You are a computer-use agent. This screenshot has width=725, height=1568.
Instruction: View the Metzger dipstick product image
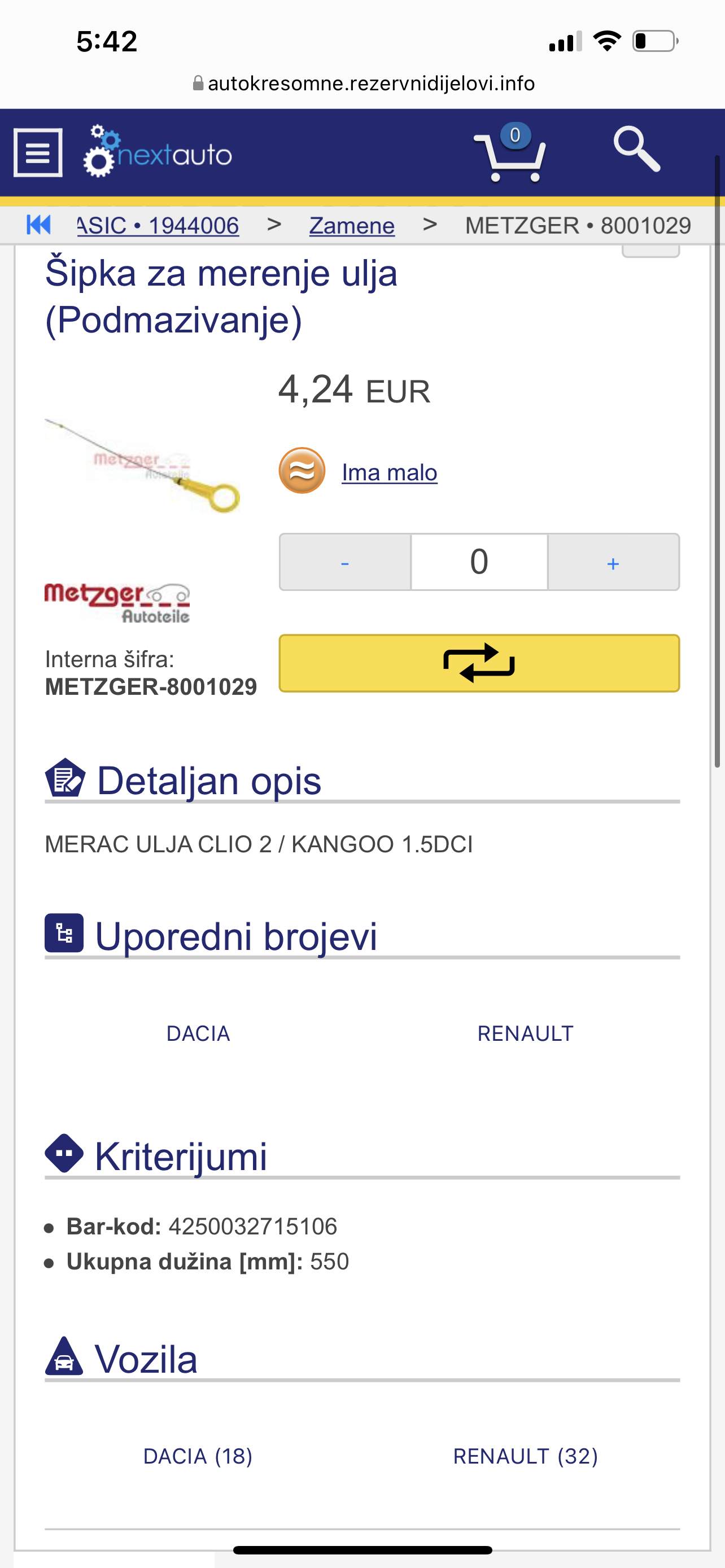142,466
